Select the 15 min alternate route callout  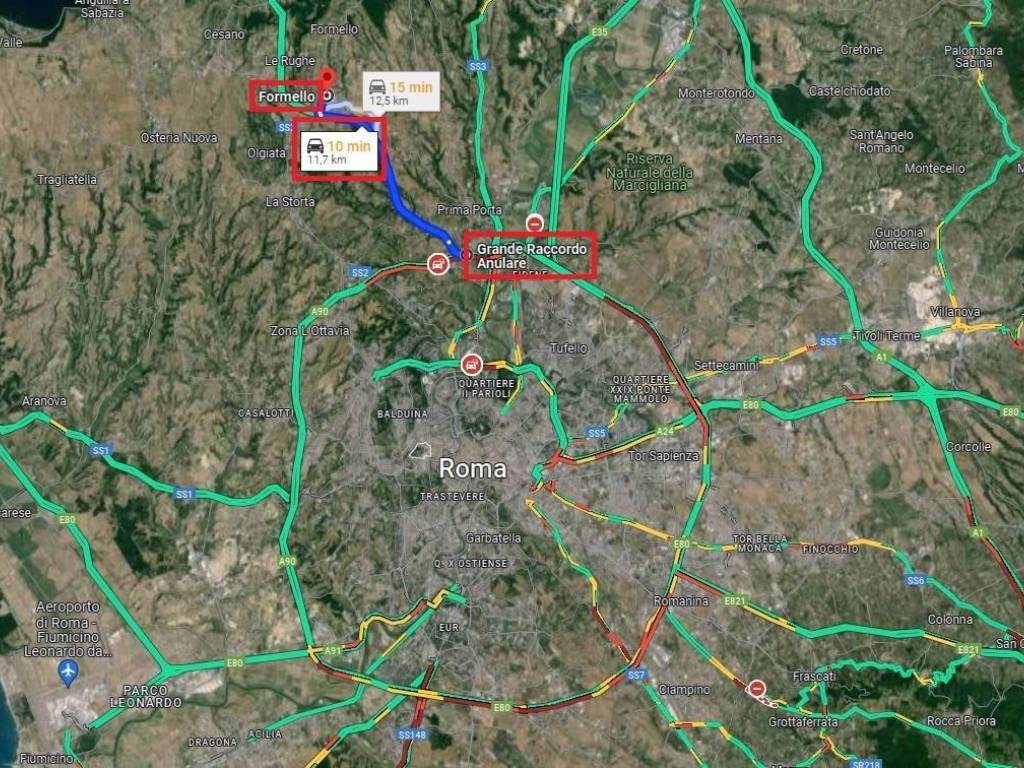click(x=399, y=93)
